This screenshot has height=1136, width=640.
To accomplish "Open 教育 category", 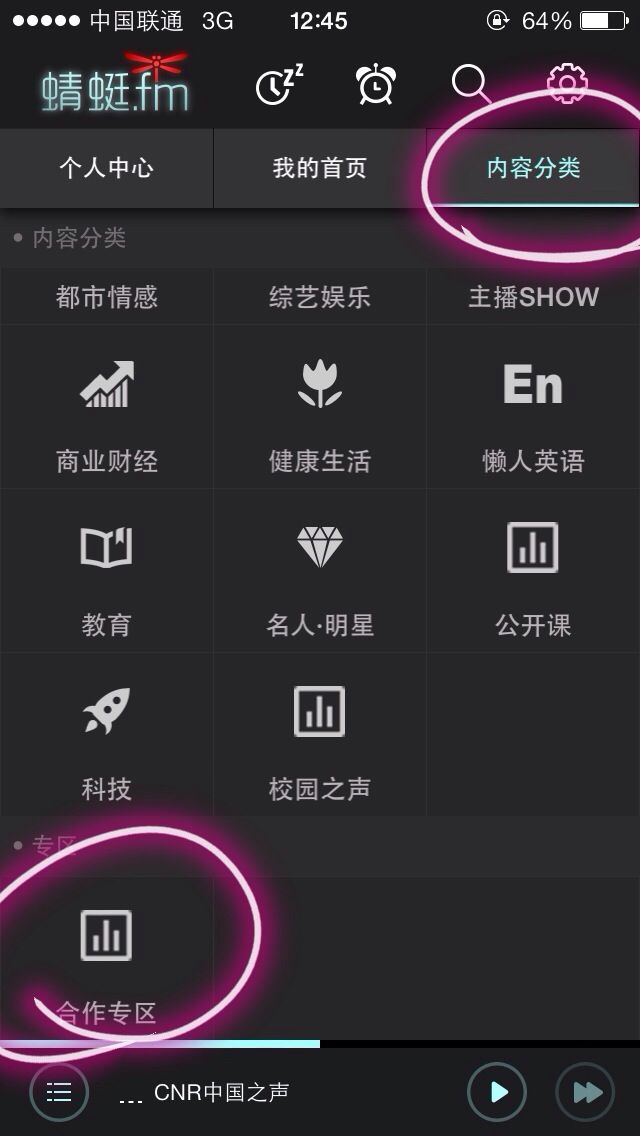I will pos(107,570).
